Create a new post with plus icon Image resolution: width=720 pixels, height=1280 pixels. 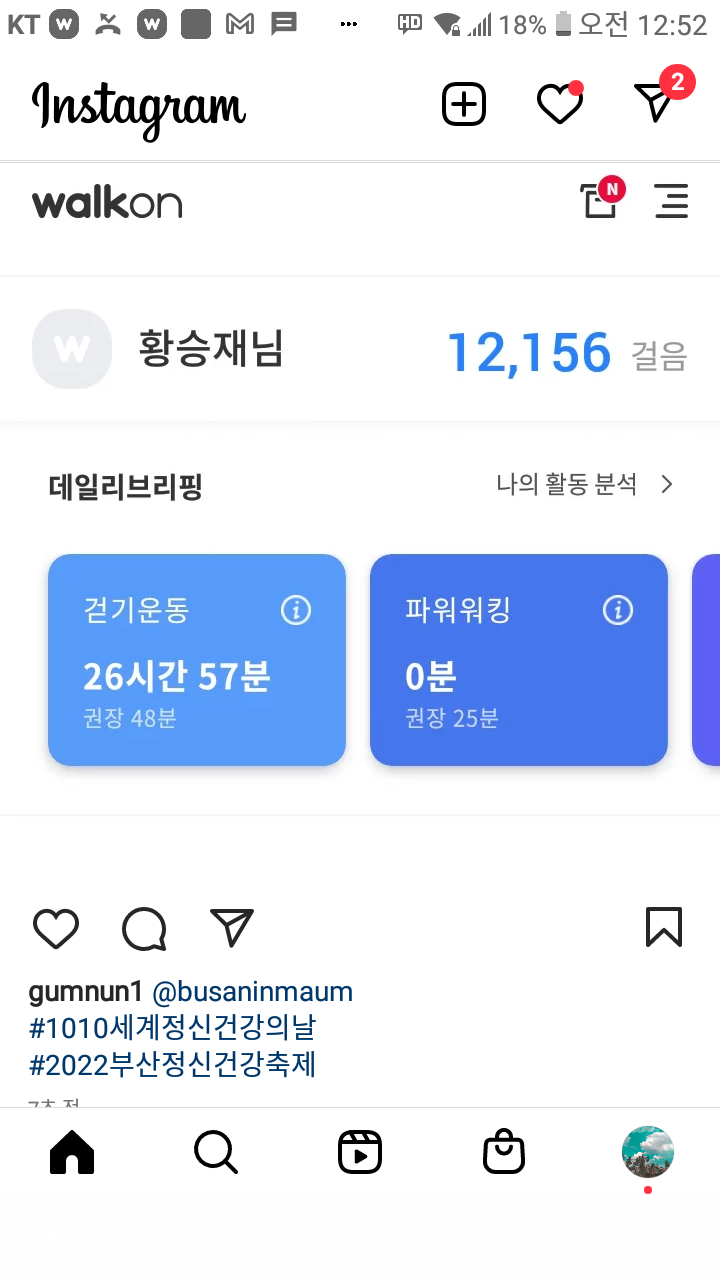(464, 104)
